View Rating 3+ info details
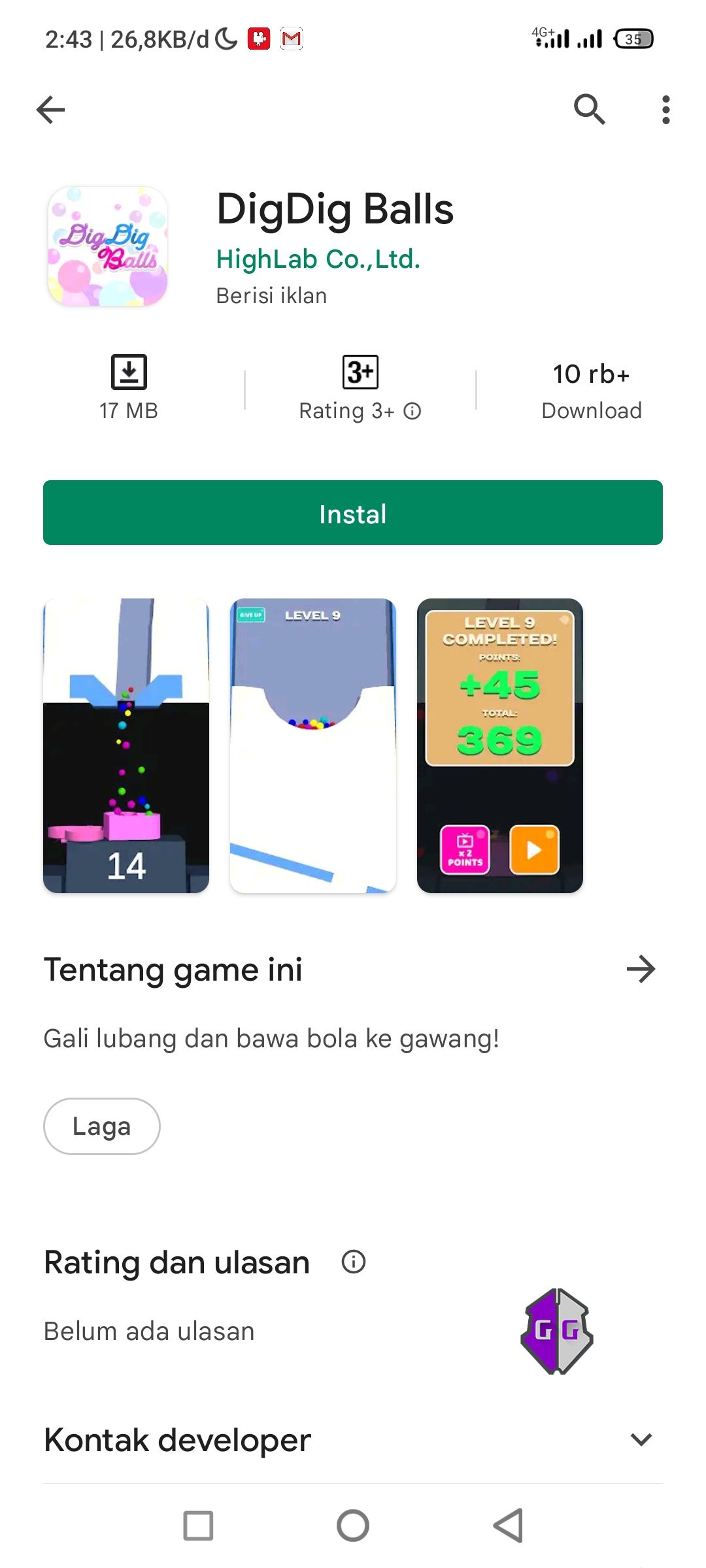This screenshot has height=1568, width=706. [x=412, y=411]
